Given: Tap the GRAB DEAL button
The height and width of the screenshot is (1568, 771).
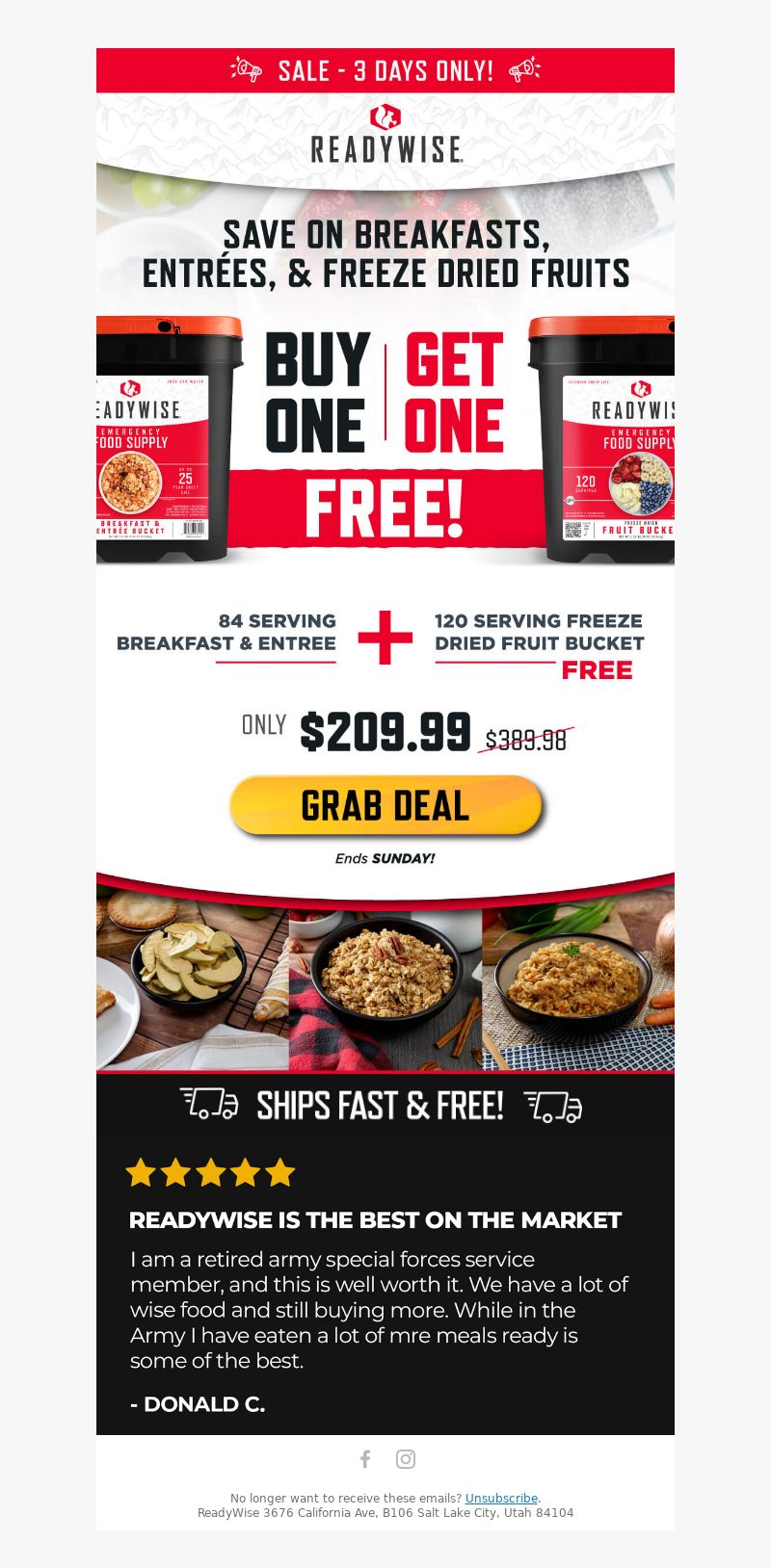Looking at the screenshot, I should [x=385, y=805].
